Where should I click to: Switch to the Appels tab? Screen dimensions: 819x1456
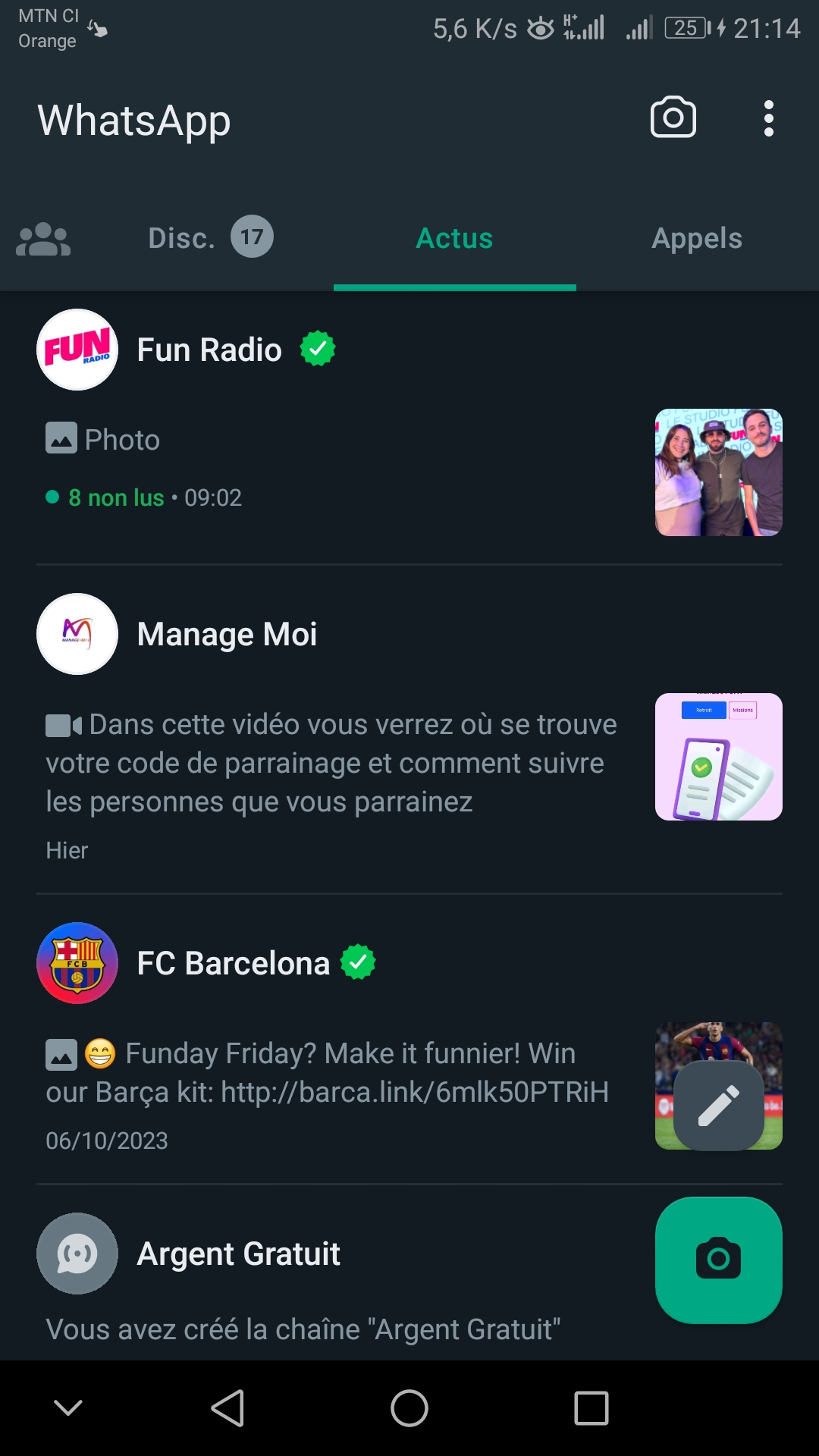click(696, 238)
